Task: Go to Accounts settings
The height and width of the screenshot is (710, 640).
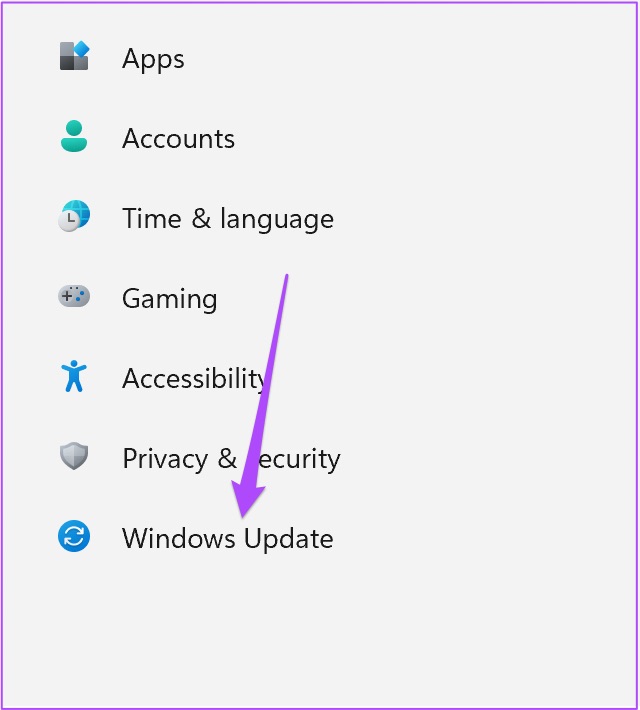Action: click(x=177, y=138)
